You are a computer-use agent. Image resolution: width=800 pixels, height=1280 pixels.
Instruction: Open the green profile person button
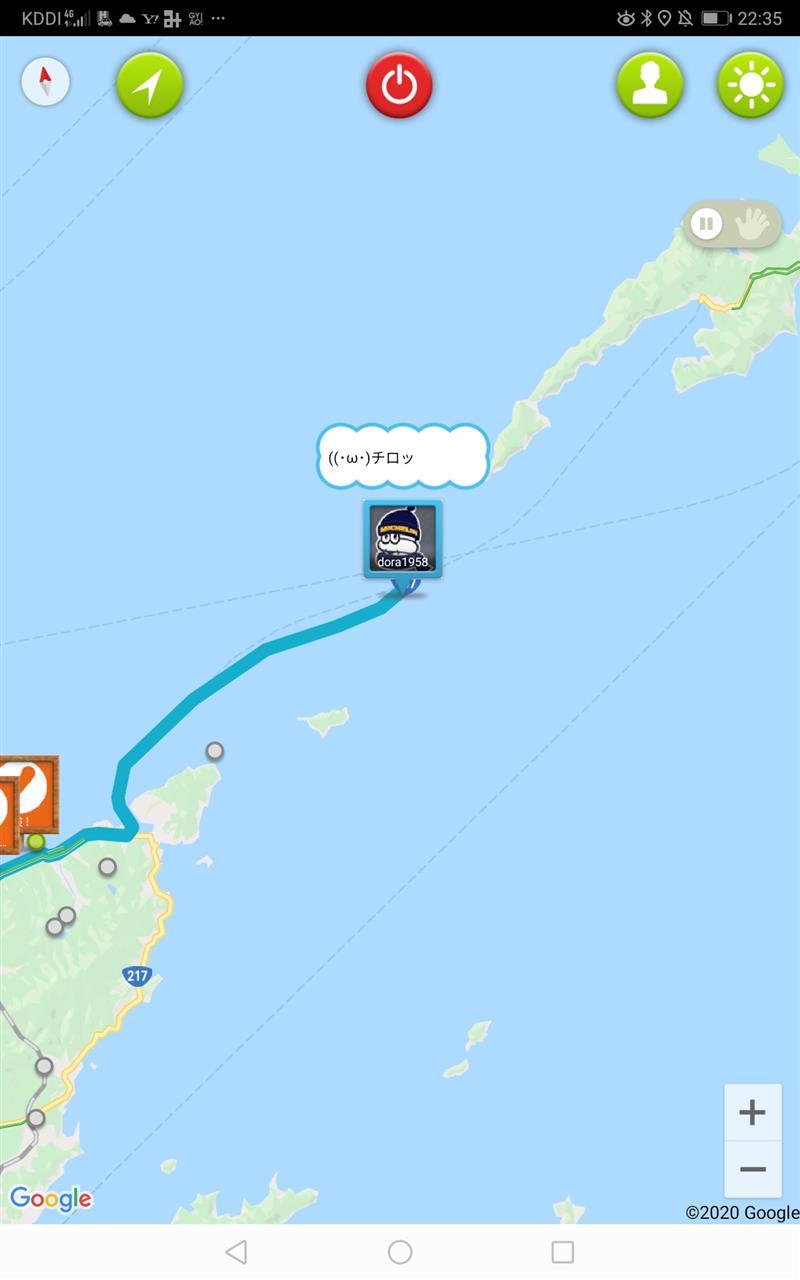[650, 86]
